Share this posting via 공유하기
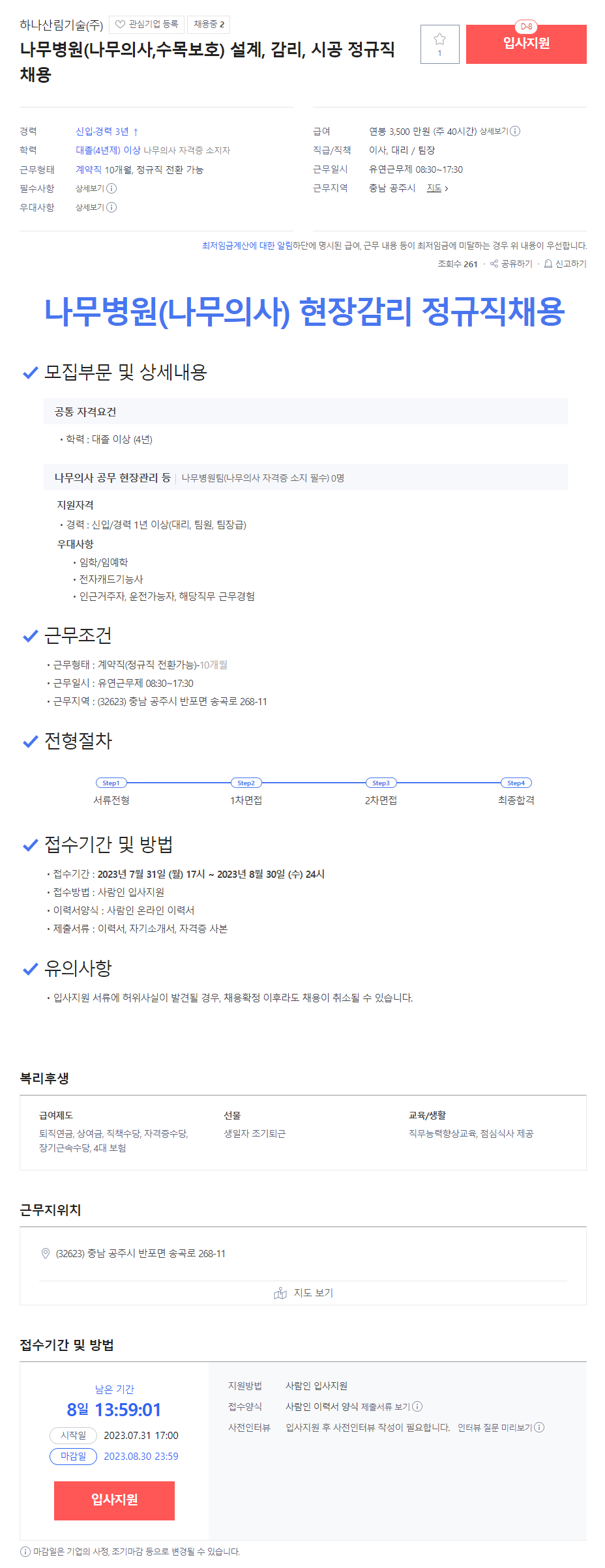 pos(512,264)
